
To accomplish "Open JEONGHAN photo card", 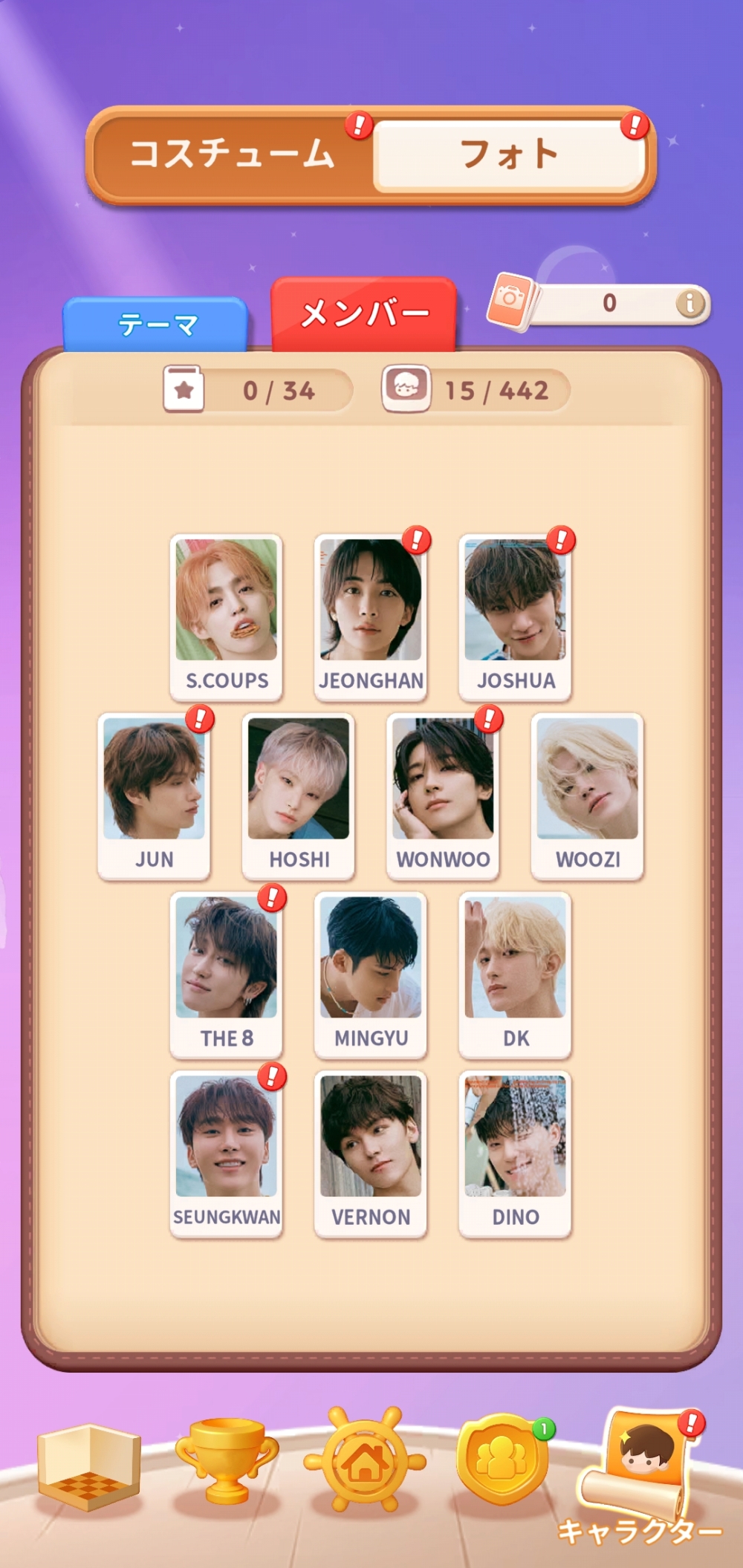I will pyautogui.click(x=371, y=617).
